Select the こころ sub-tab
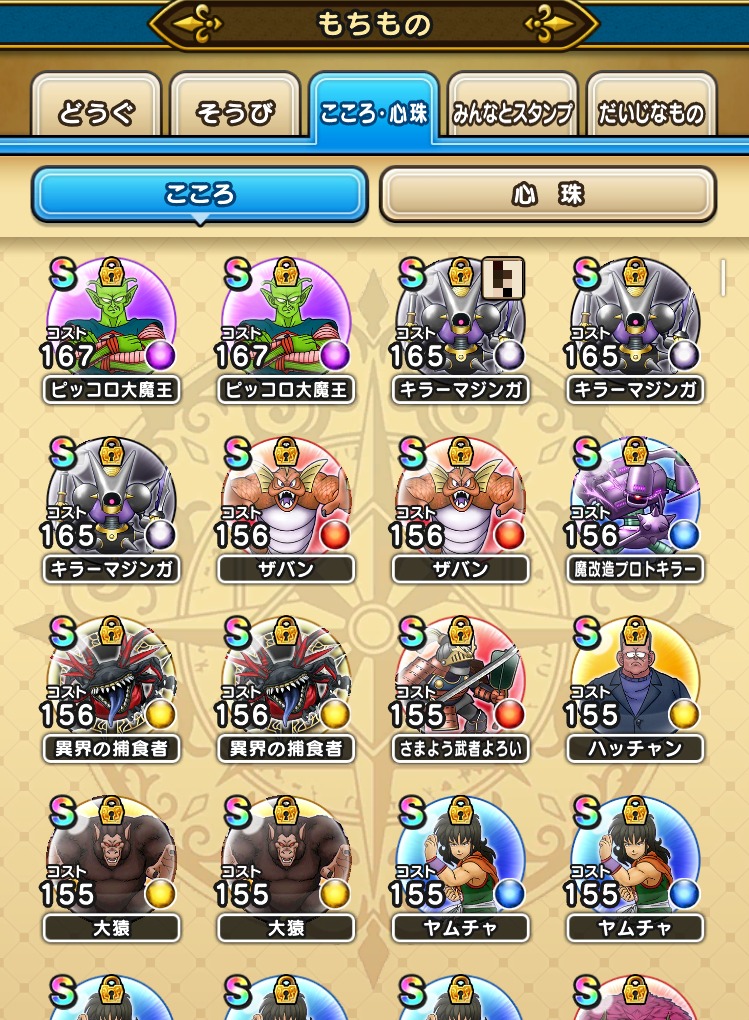Viewport: 749px width, 1020px height. 200,194
